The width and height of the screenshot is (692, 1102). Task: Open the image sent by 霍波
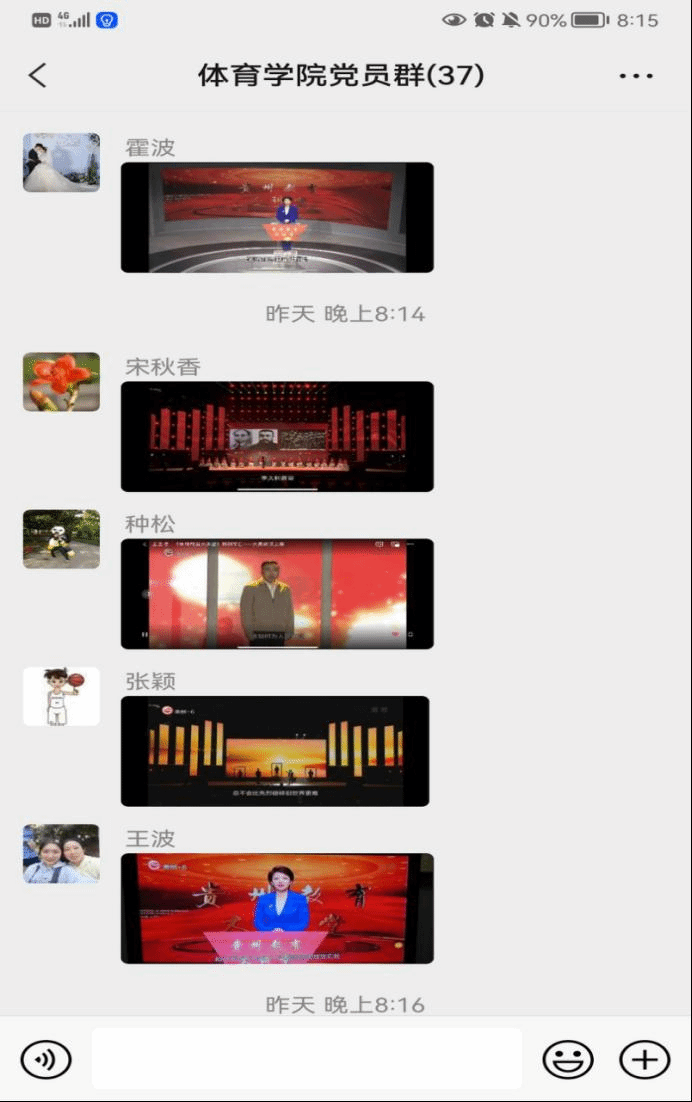coord(277,217)
